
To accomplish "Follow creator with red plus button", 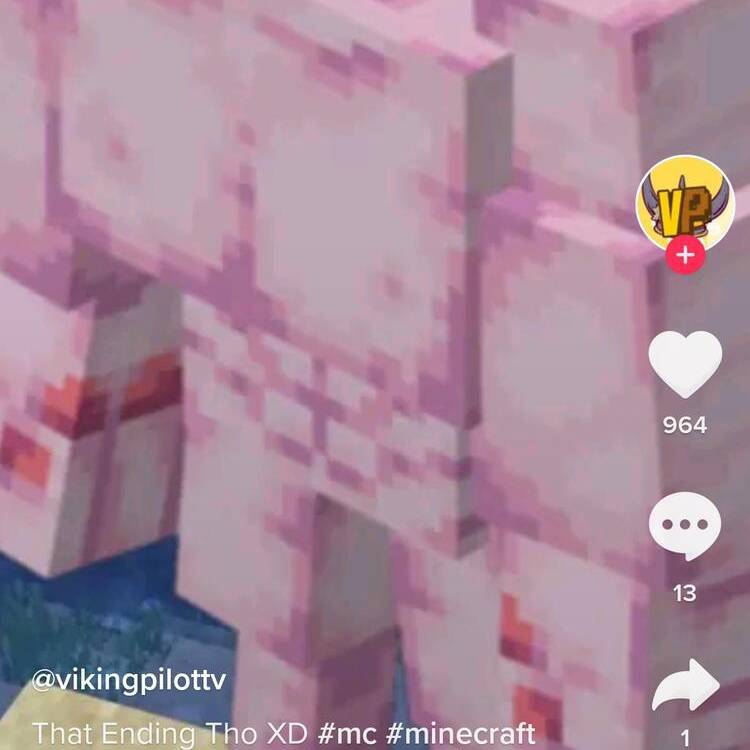I will pos(685,256).
